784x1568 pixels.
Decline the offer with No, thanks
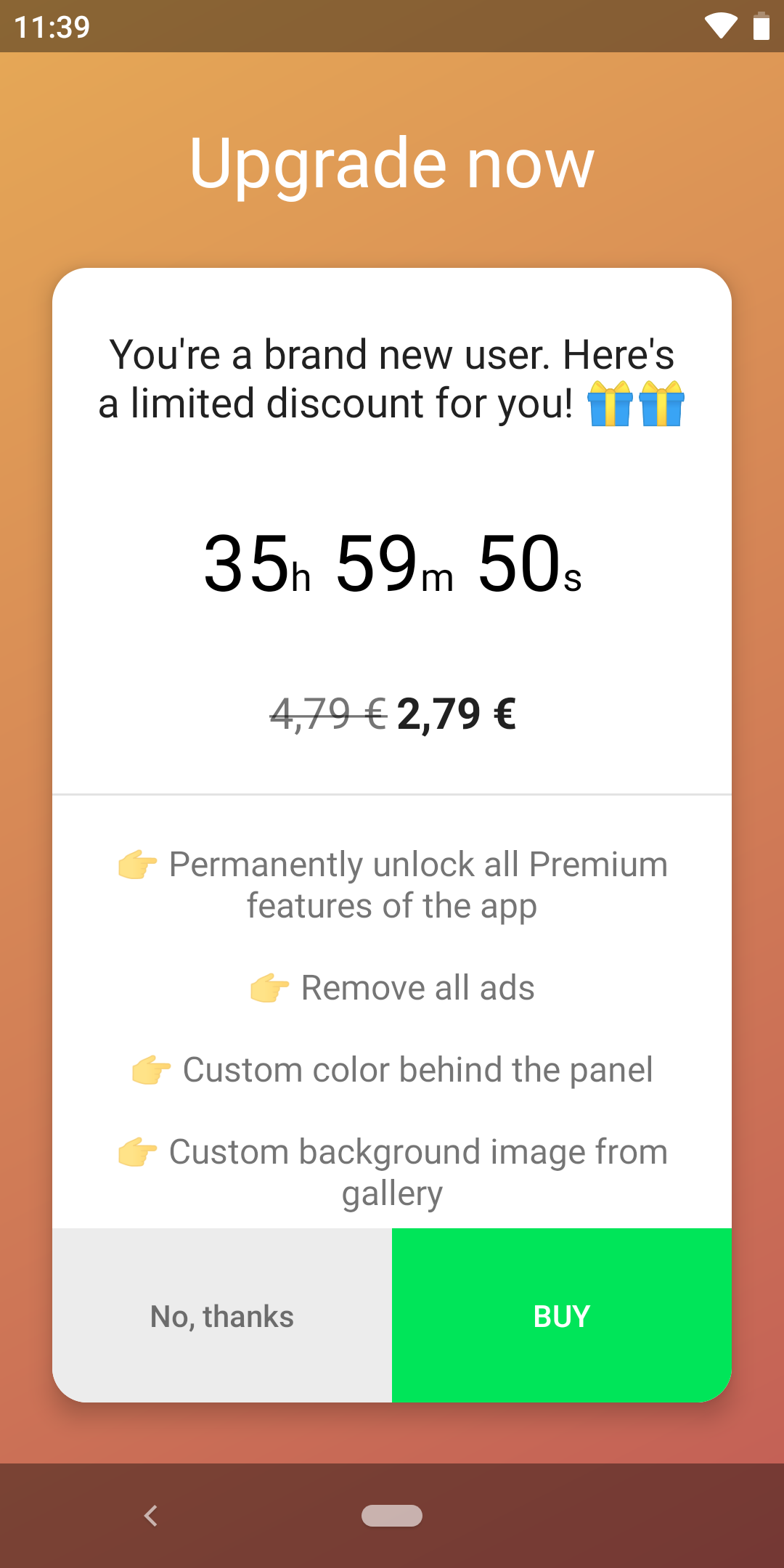click(222, 1315)
